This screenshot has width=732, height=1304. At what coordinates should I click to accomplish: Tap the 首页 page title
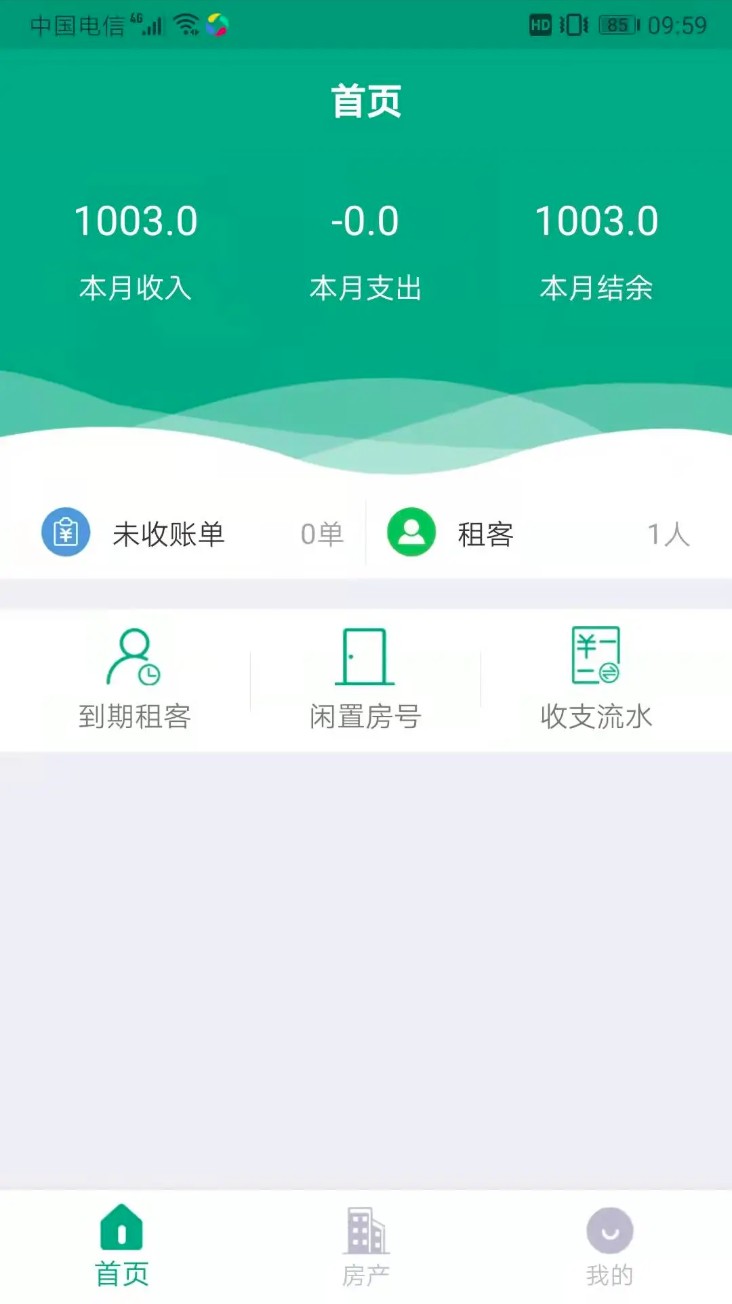366,100
